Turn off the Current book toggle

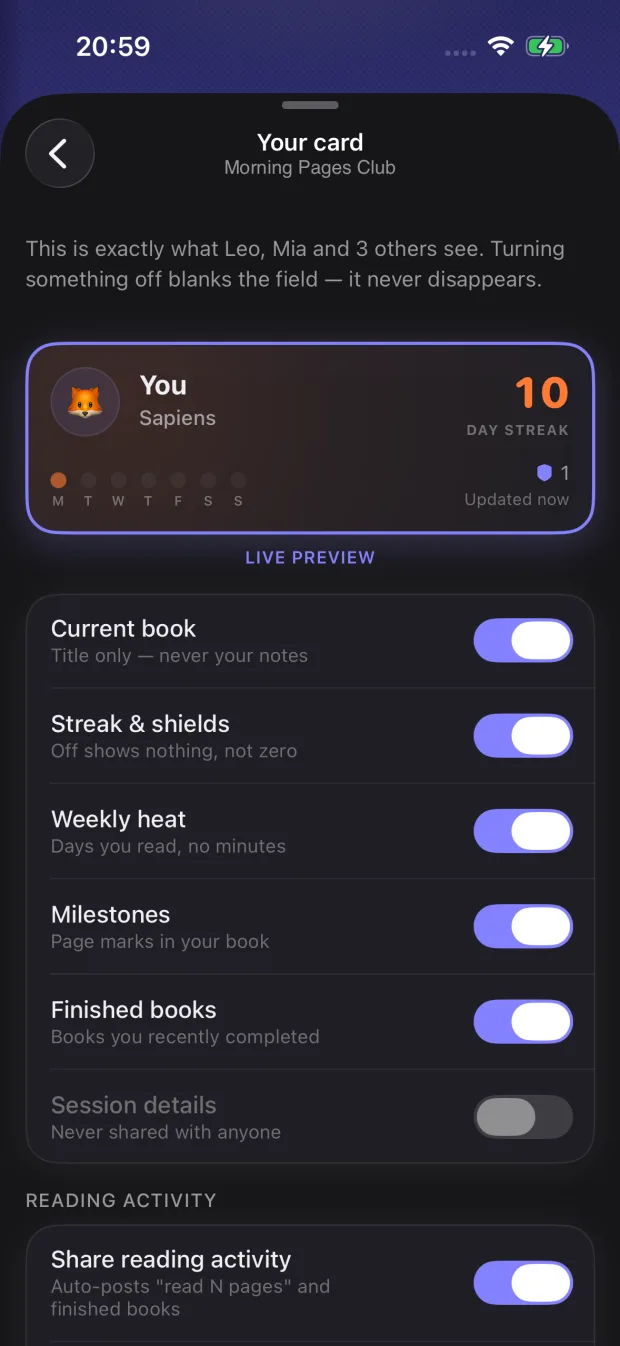coord(523,640)
